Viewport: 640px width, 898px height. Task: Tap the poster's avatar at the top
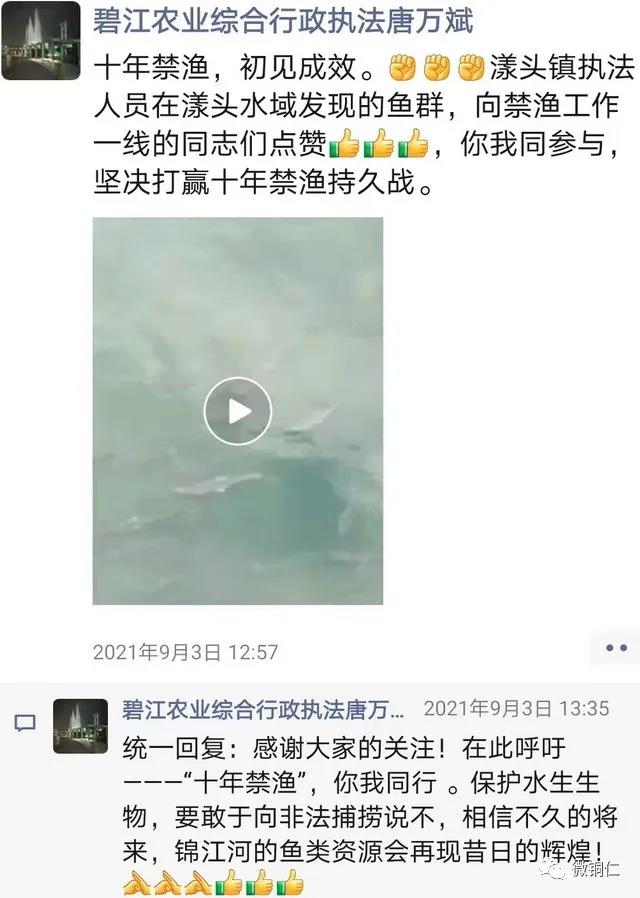coord(40,41)
